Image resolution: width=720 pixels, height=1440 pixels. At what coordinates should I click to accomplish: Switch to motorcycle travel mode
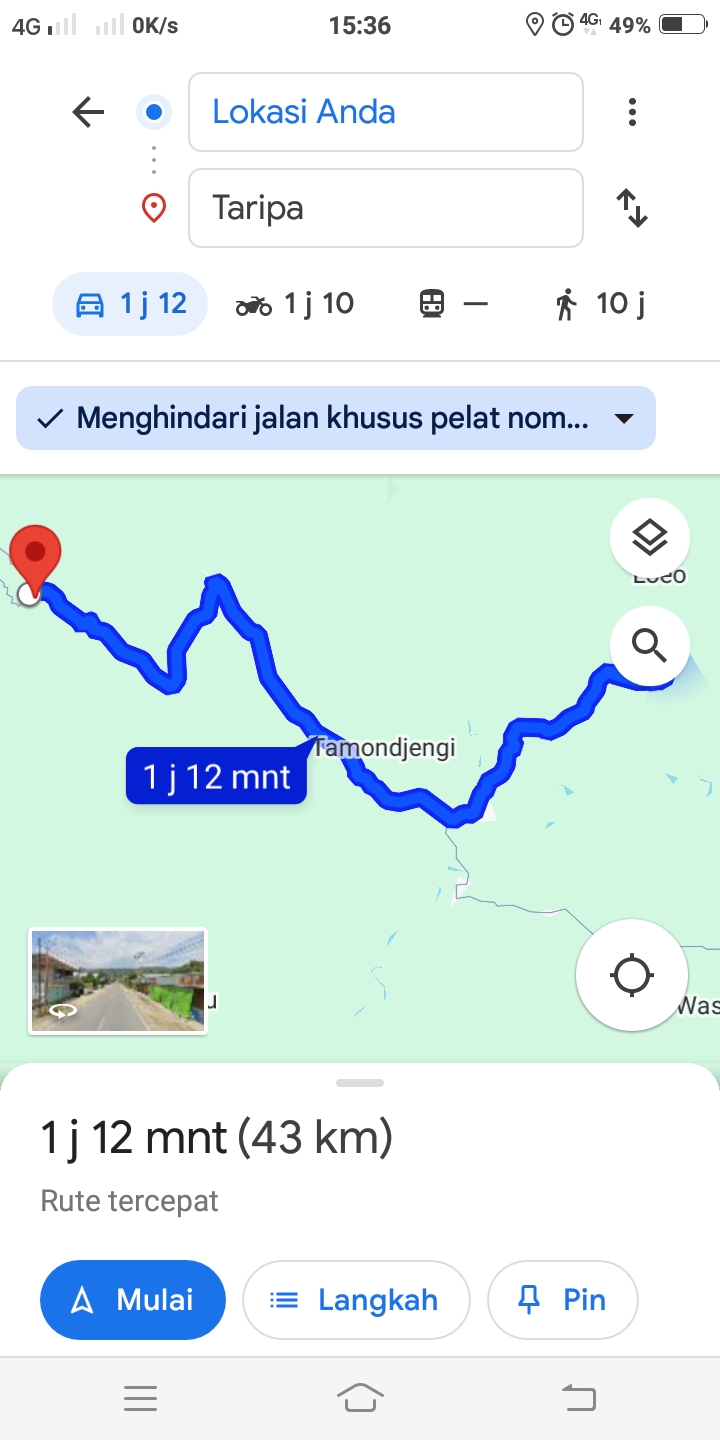pos(295,304)
